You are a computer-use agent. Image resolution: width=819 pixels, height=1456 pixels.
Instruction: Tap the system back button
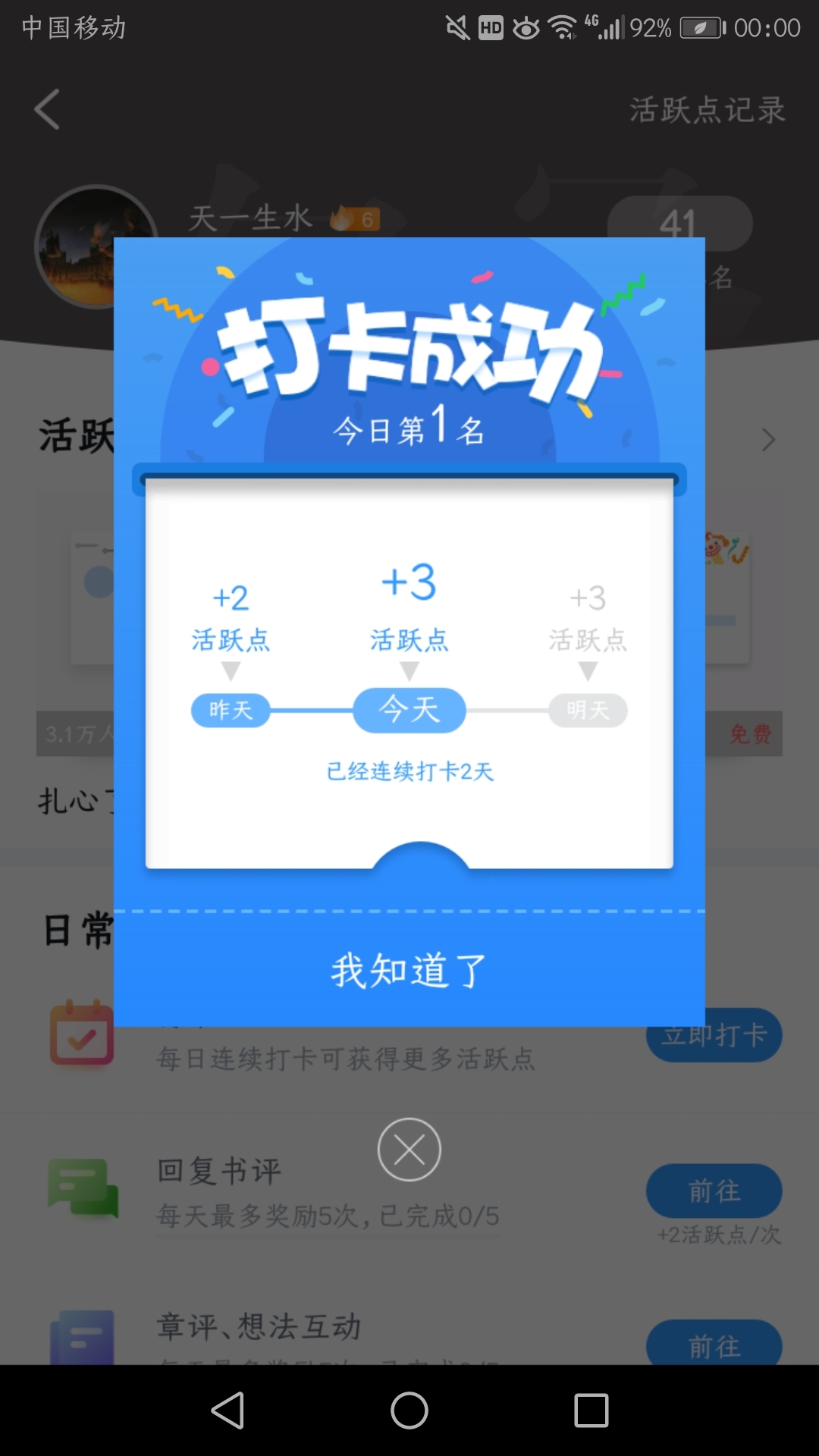(227, 1411)
